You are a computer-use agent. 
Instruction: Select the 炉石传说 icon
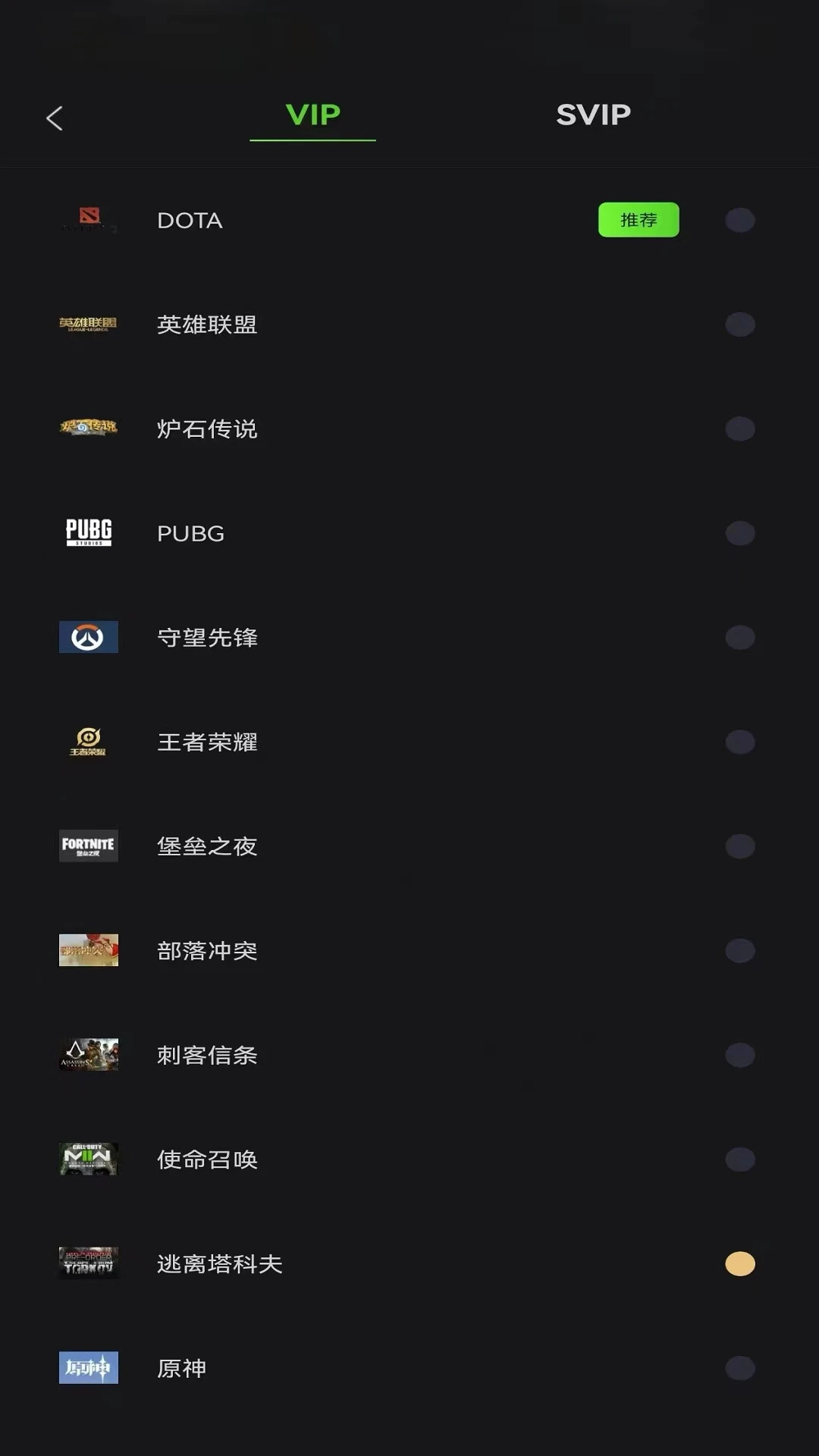(89, 429)
